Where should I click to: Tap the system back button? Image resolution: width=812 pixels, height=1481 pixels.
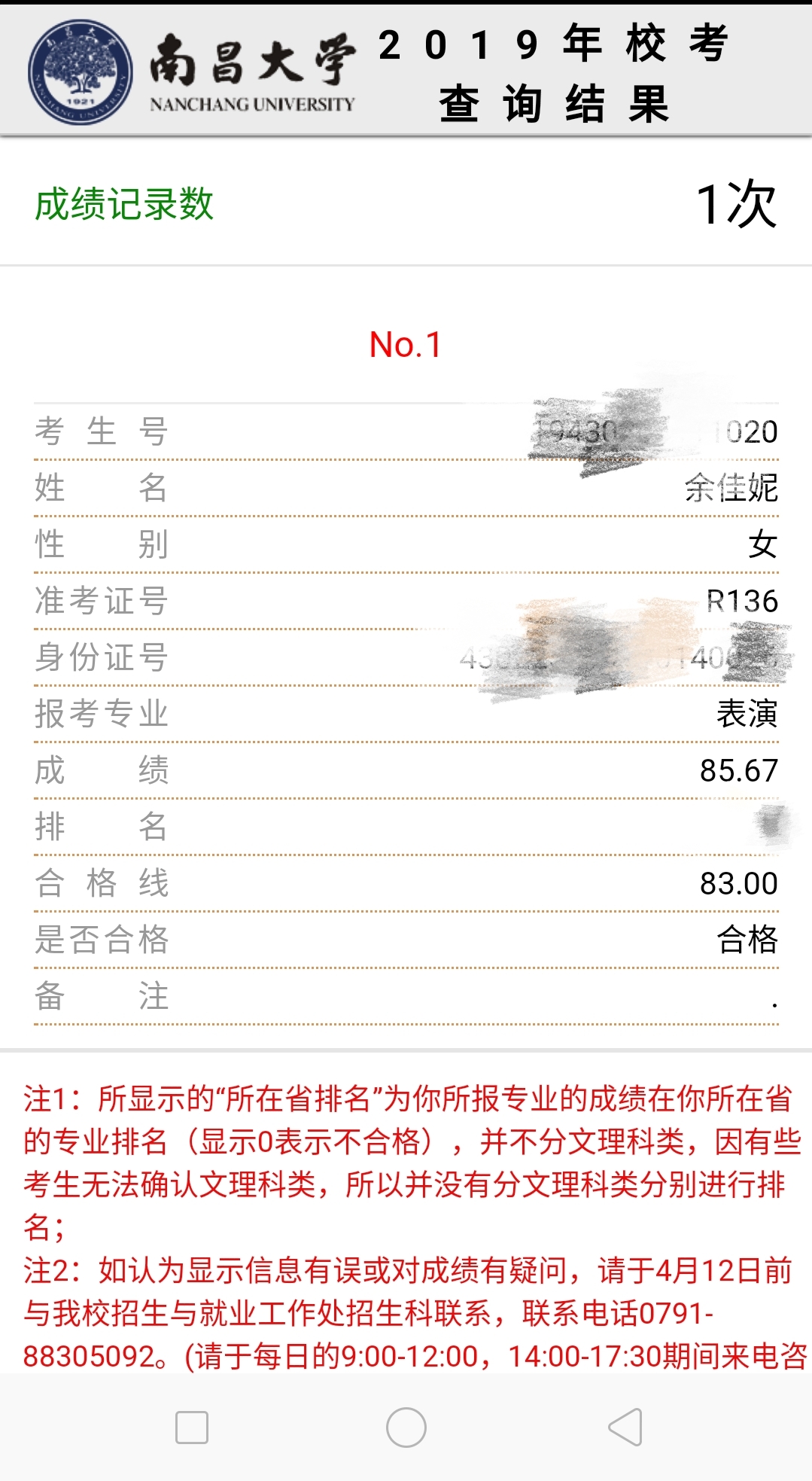click(x=625, y=1427)
